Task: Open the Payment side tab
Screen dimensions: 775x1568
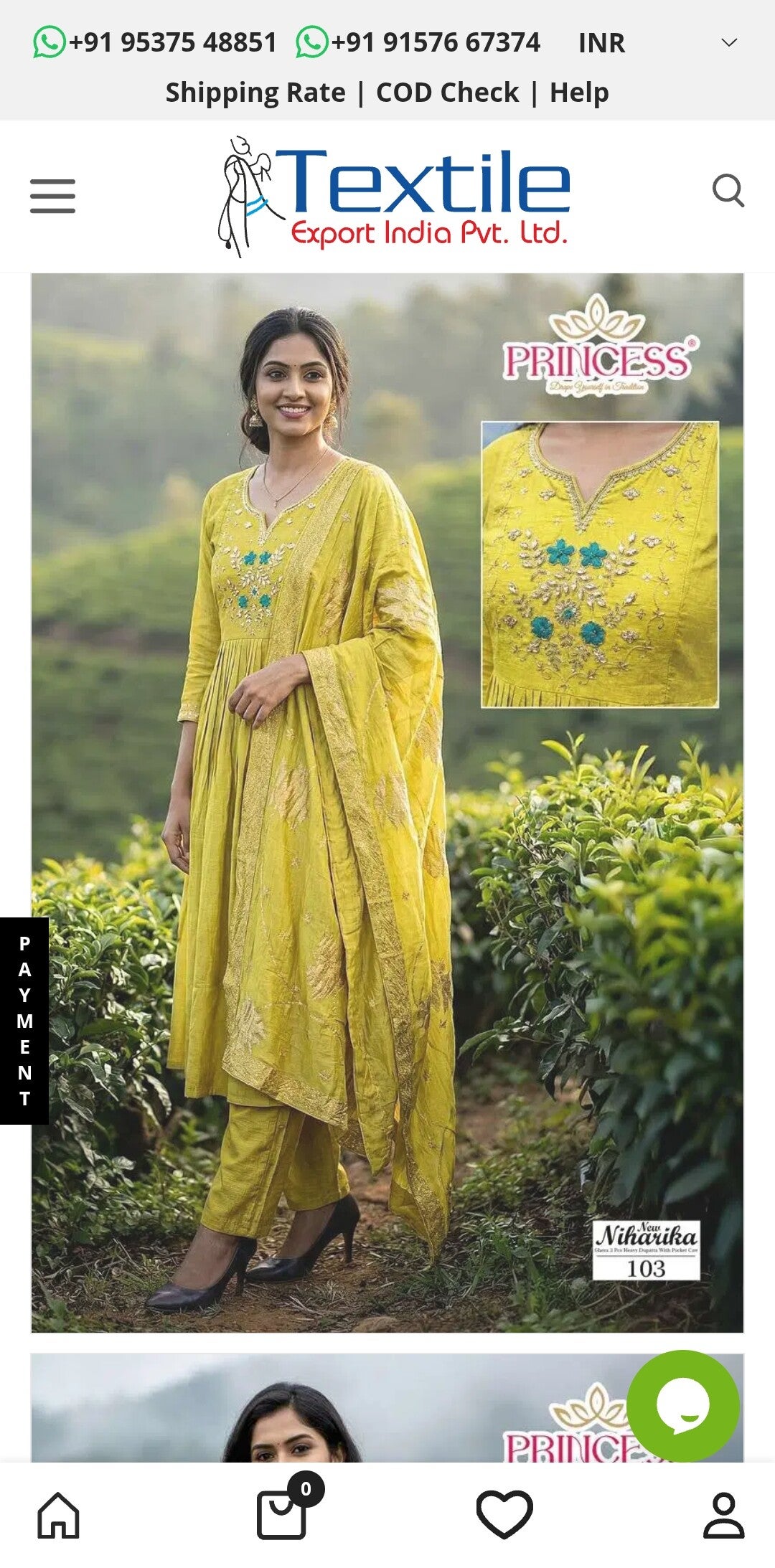Action: tap(24, 1021)
